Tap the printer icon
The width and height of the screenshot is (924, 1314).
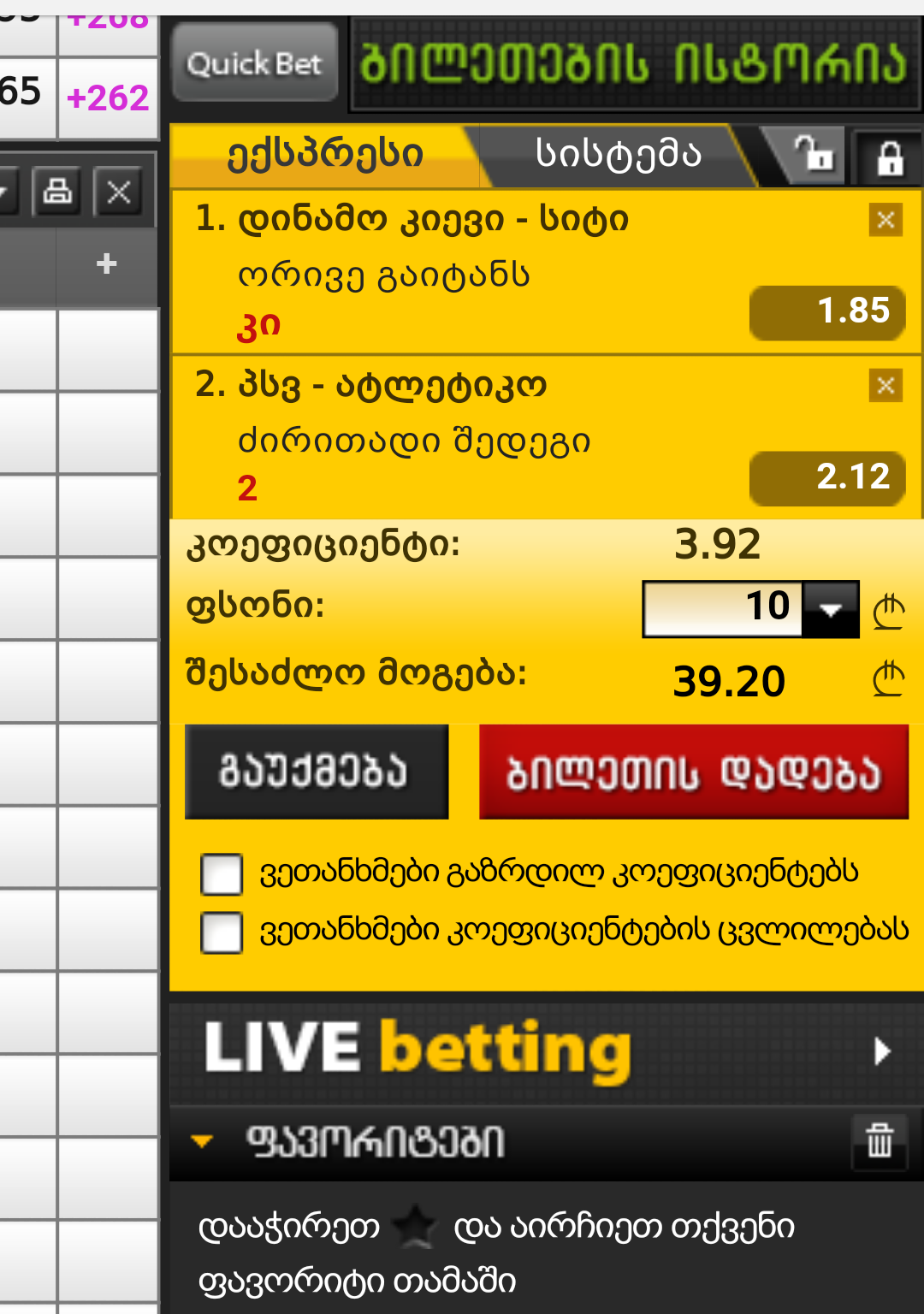[57, 191]
